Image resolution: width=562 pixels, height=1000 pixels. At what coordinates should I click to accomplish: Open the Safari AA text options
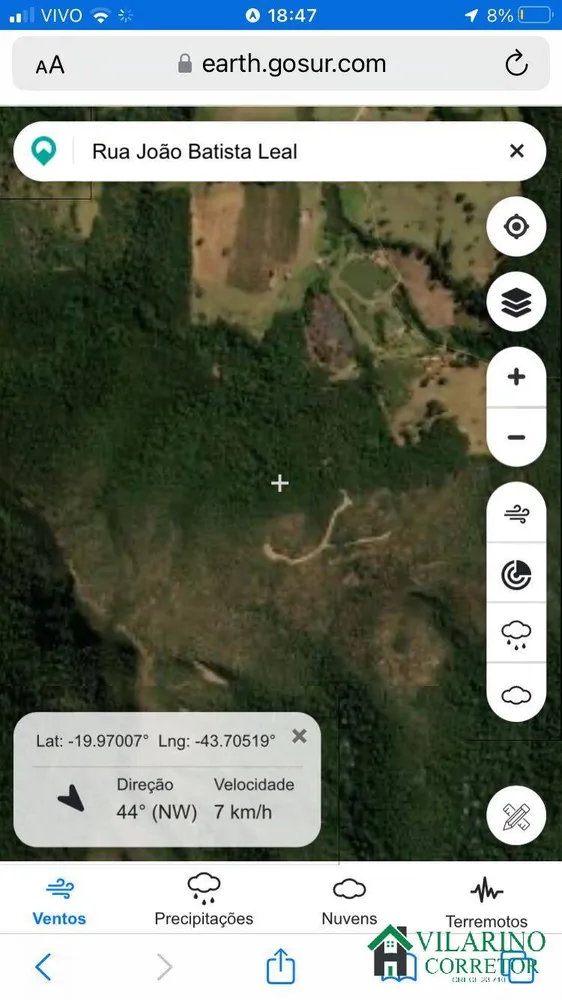pyautogui.click(x=50, y=64)
